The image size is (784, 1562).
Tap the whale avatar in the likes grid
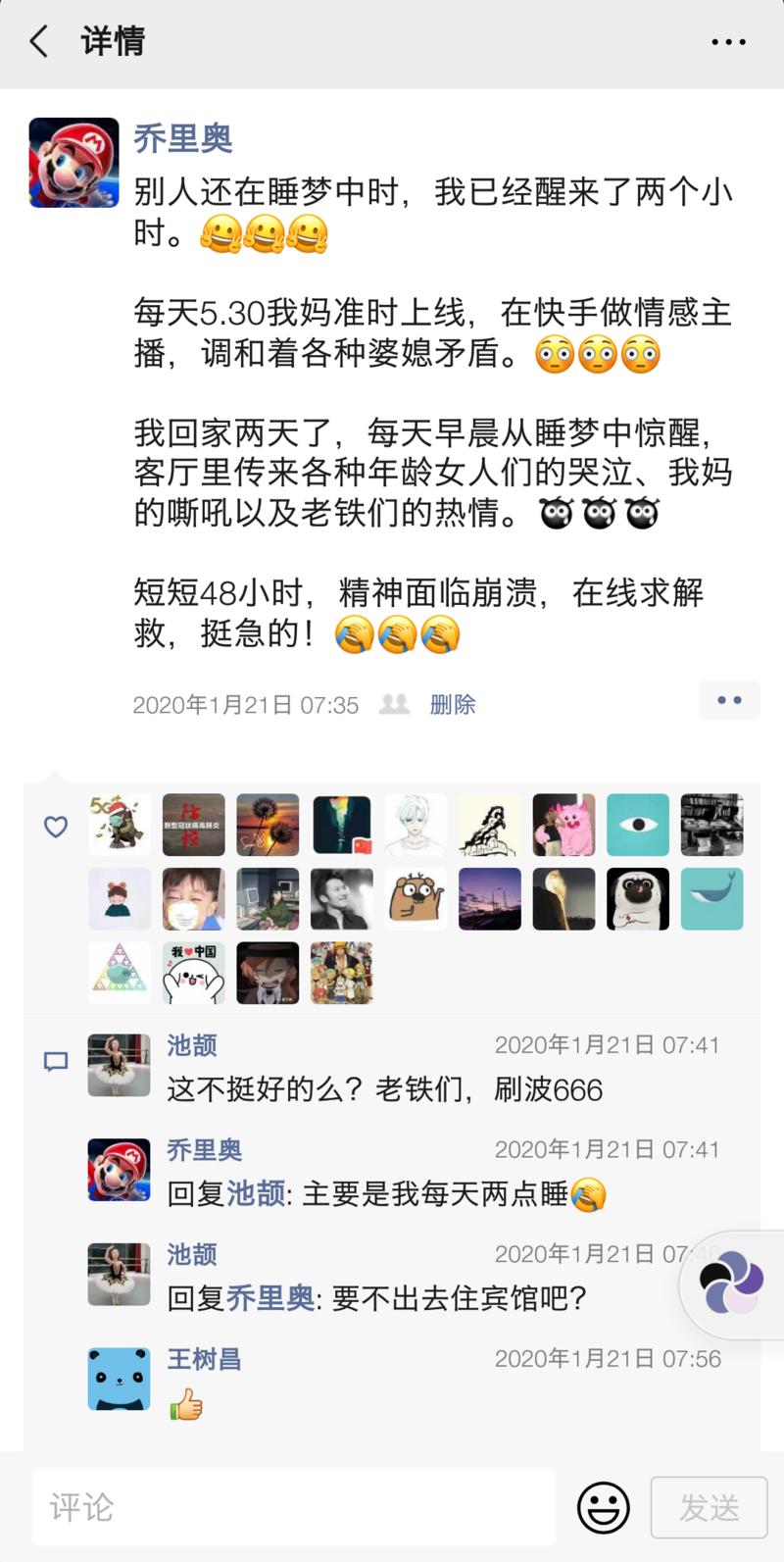click(712, 899)
